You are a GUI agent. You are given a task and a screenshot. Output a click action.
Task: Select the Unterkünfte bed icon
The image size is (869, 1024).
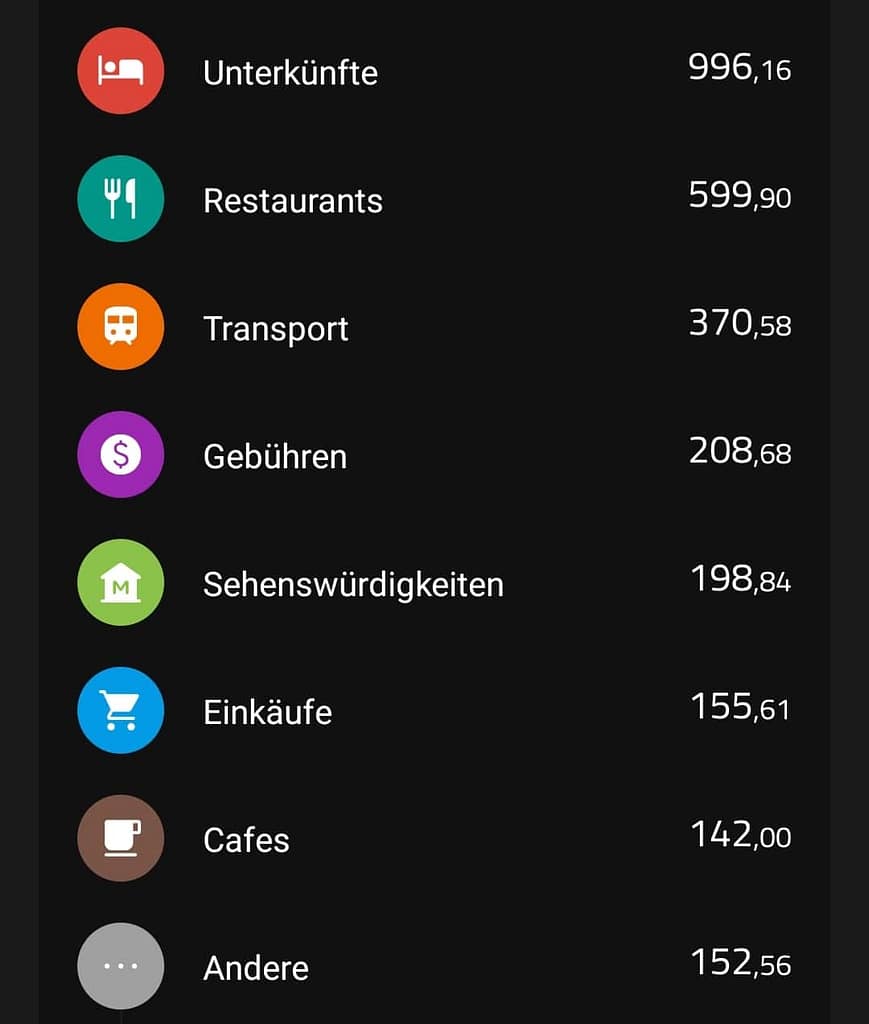pos(120,71)
